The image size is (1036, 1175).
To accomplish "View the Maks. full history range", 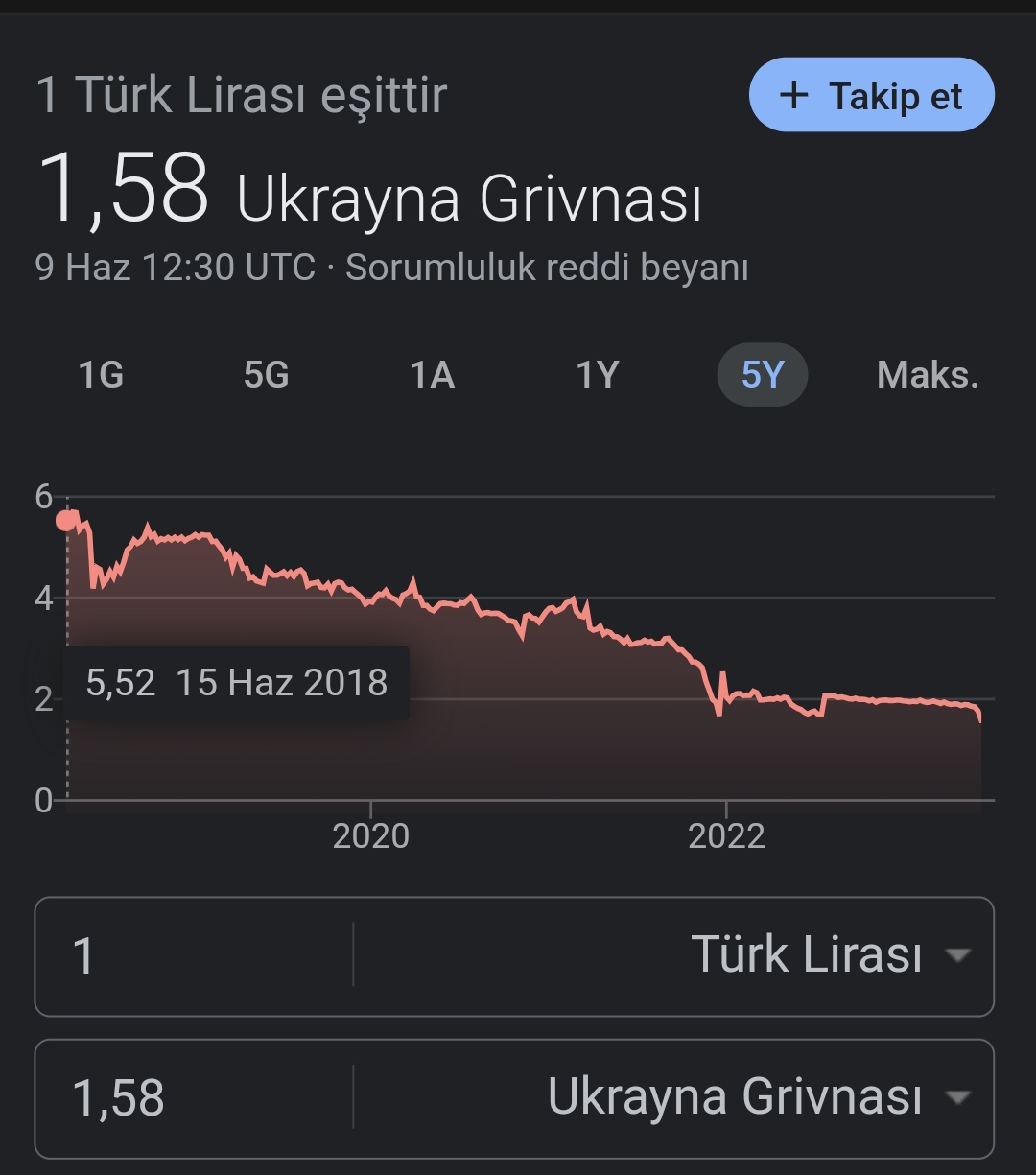I will [x=927, y=374].
